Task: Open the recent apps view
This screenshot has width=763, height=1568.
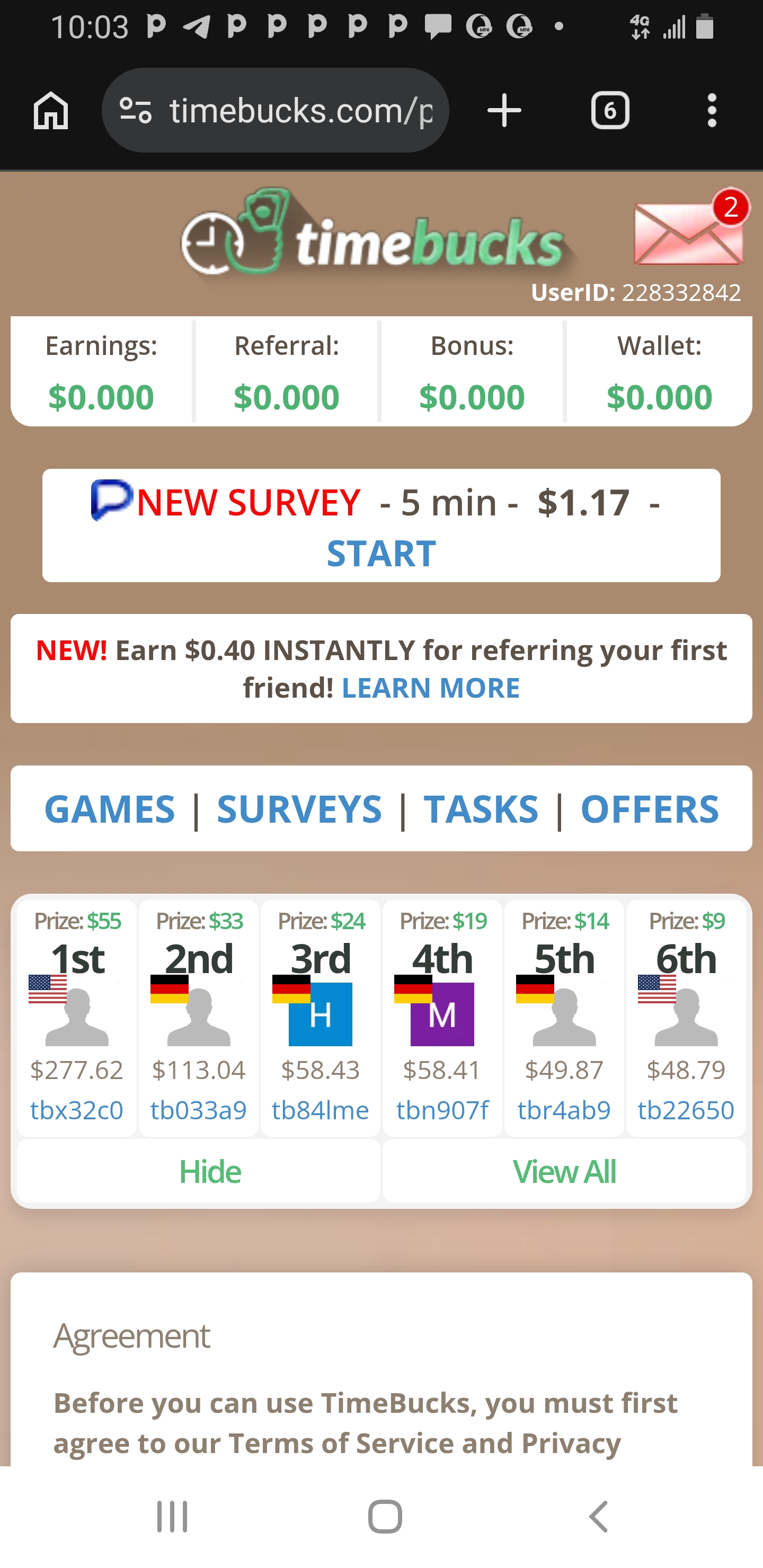Action: pyautogui.click(x=172, y=1516)
